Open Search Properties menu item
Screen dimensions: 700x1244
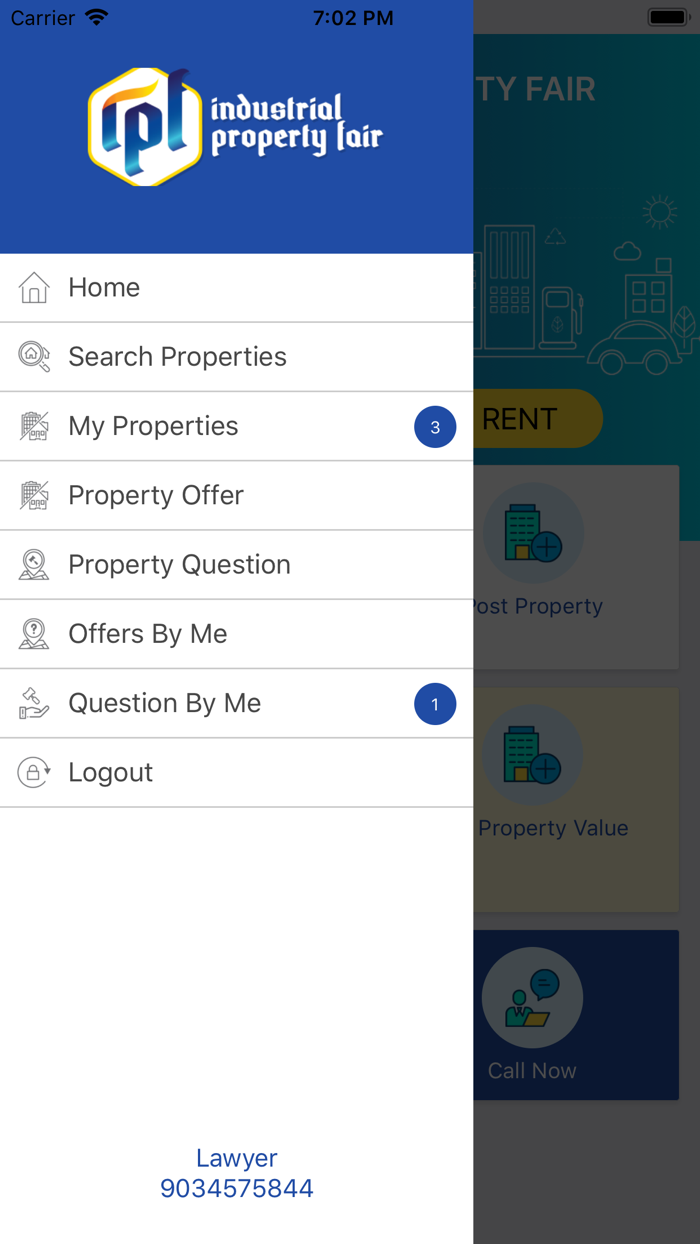pyautogui.click(x=236, y=357)
